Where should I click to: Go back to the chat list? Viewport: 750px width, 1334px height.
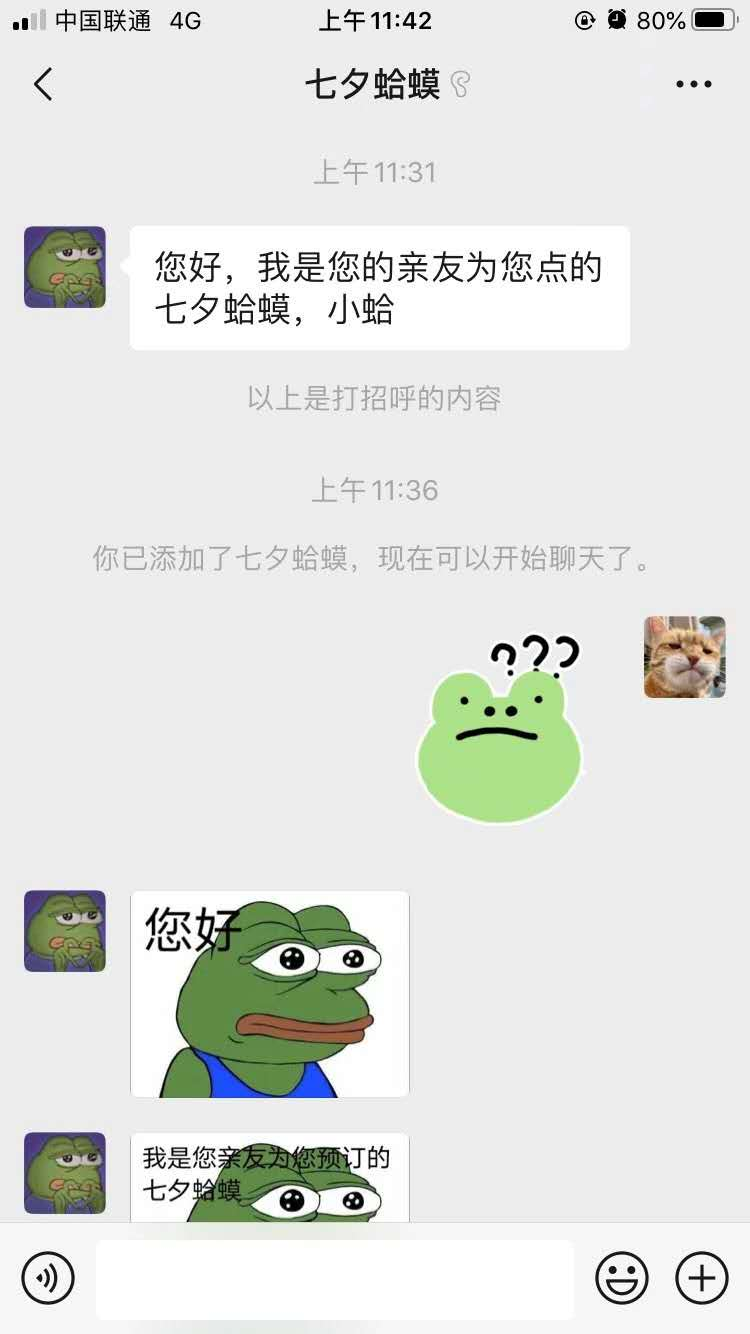point(42,85)
